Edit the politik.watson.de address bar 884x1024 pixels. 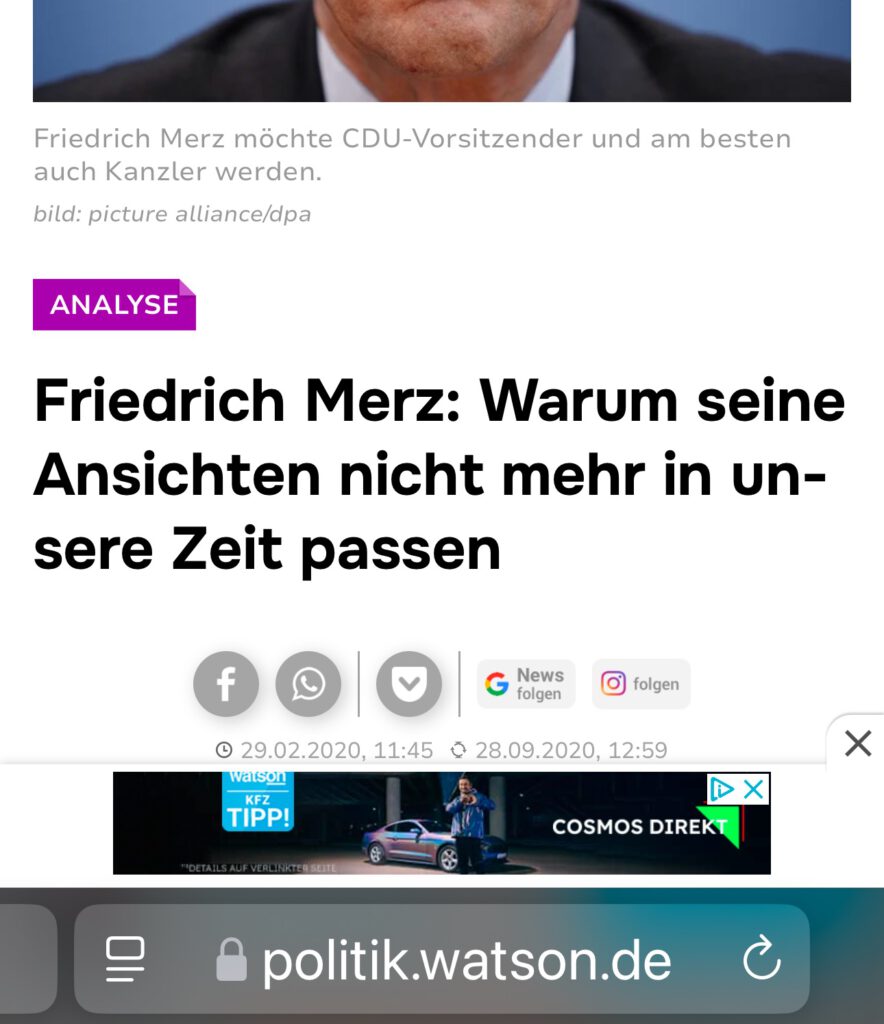coord(466,961)
